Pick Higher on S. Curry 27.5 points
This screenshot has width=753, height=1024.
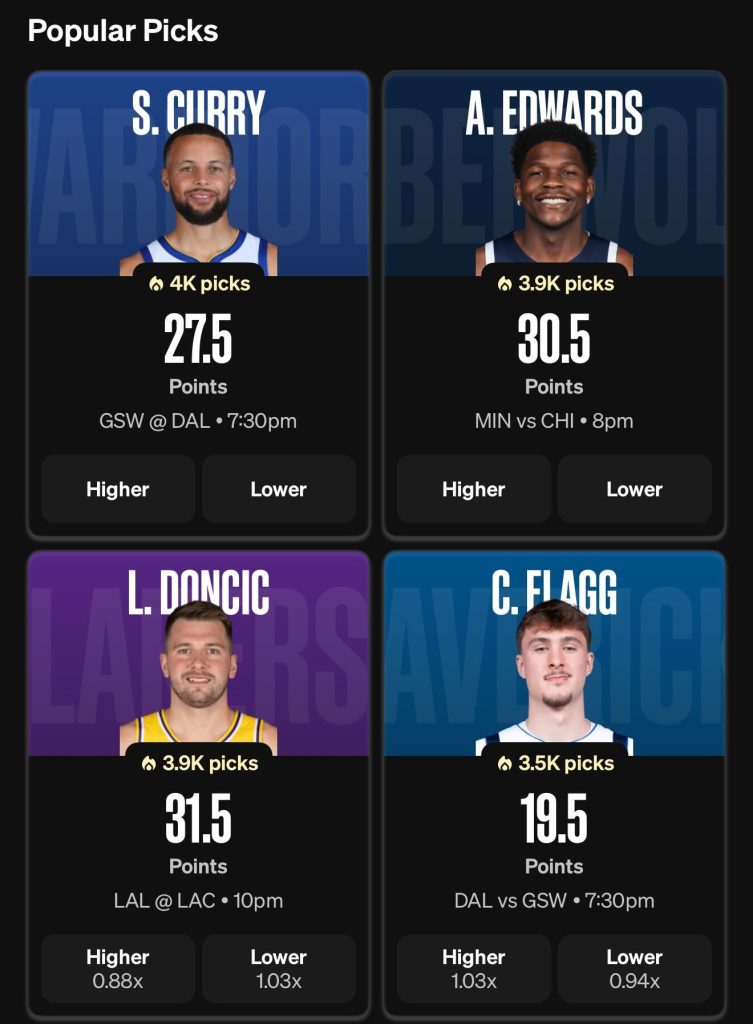click(x=118, y=489)
